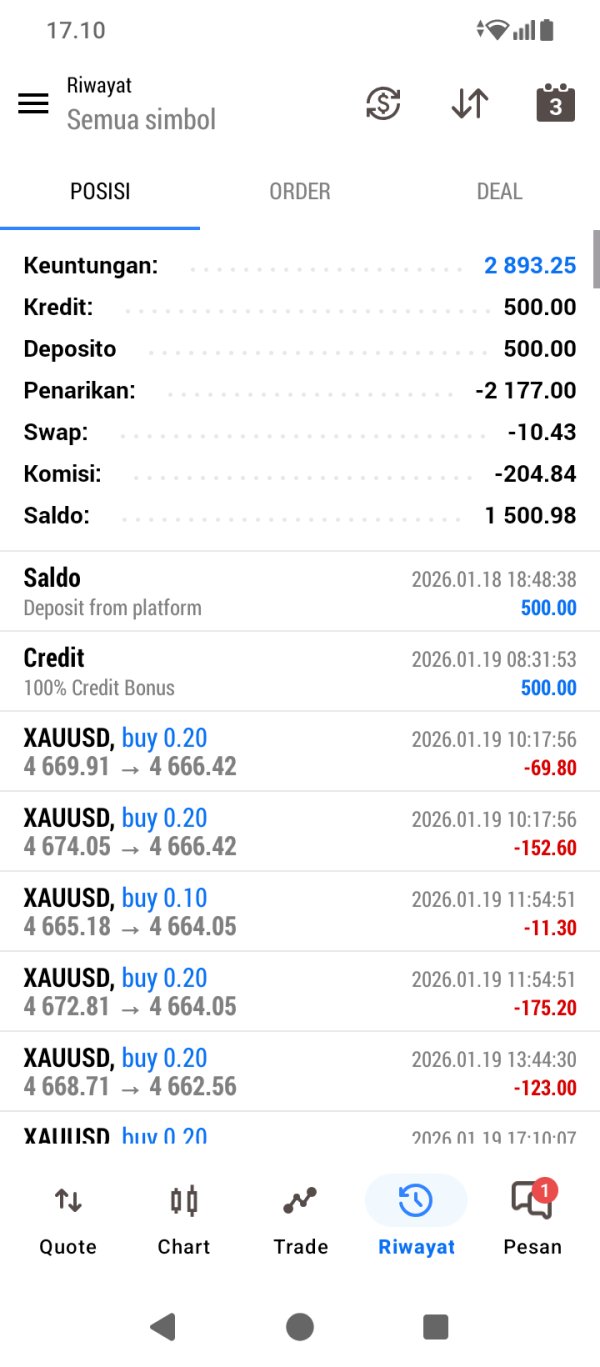Open the hamburger drawer menu
Viewport: 600px width, 1367px height.
[33, 104]
